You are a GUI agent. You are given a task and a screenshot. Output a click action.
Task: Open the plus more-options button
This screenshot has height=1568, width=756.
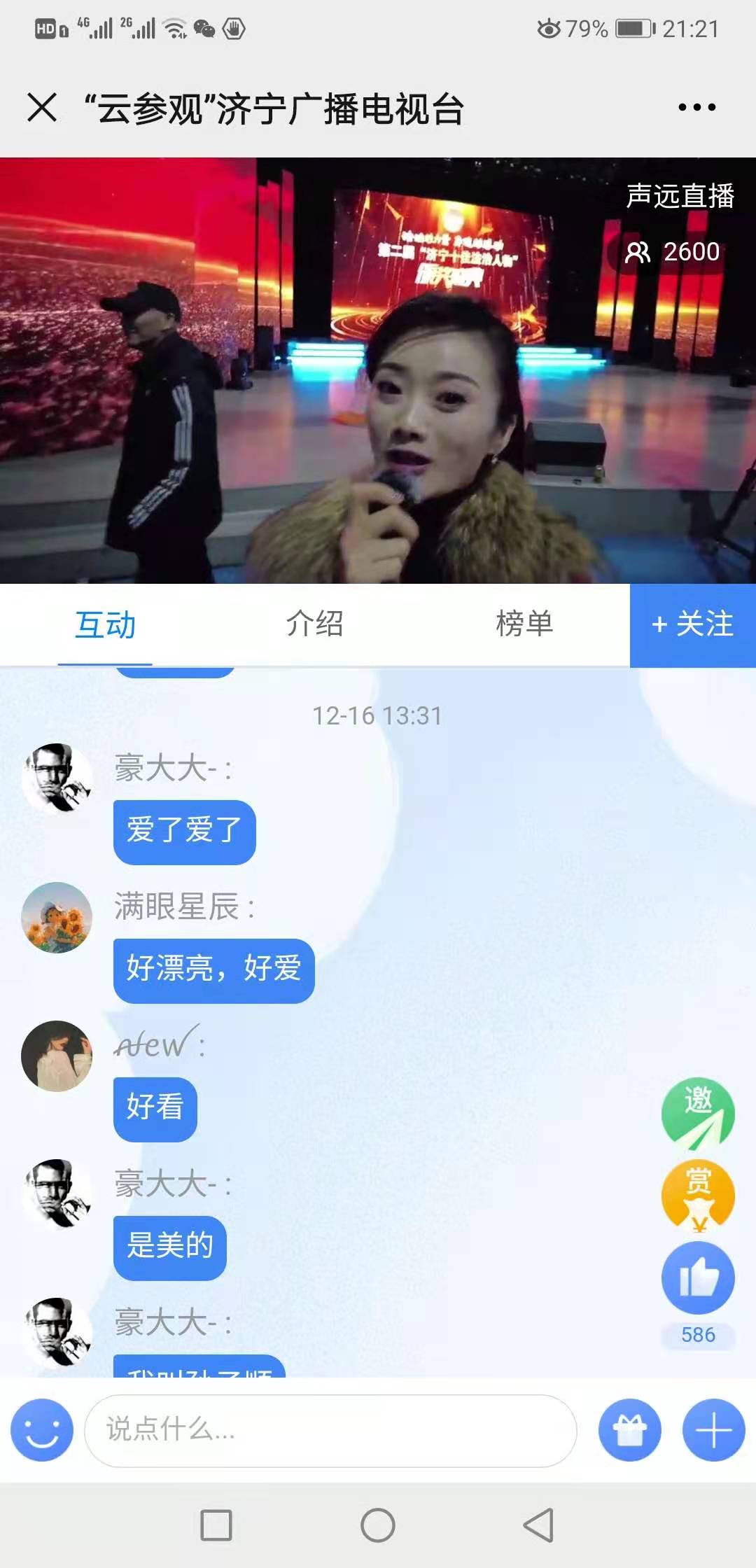[713, 1430]
